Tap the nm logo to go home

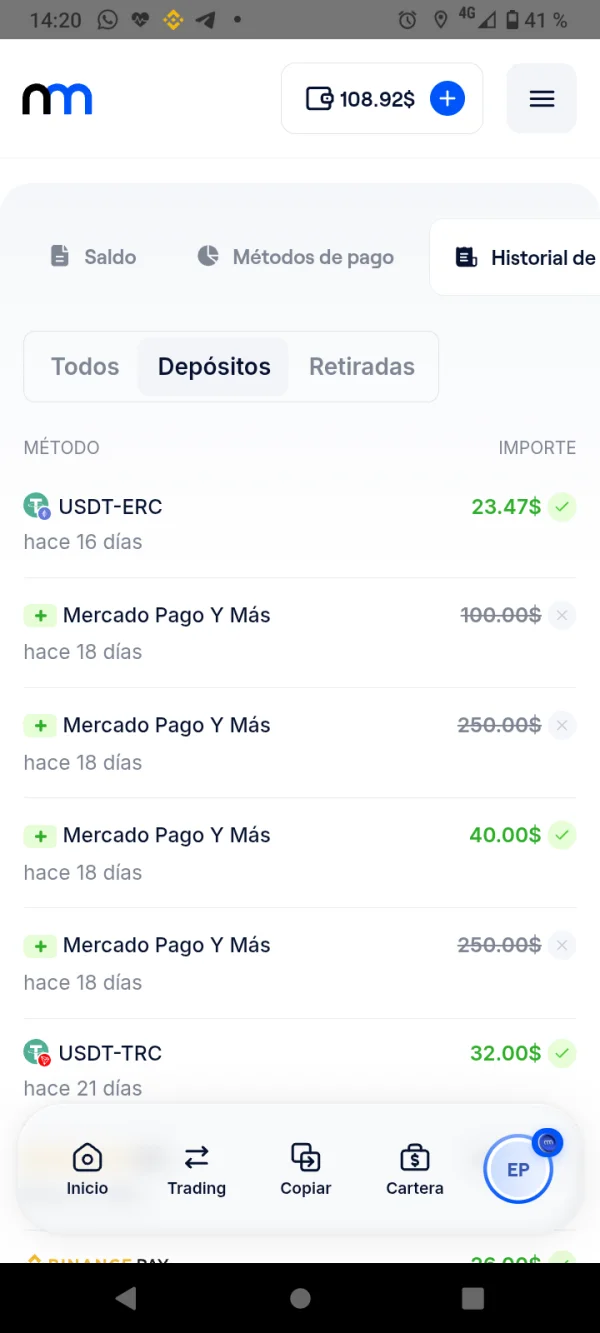point(57,99)
